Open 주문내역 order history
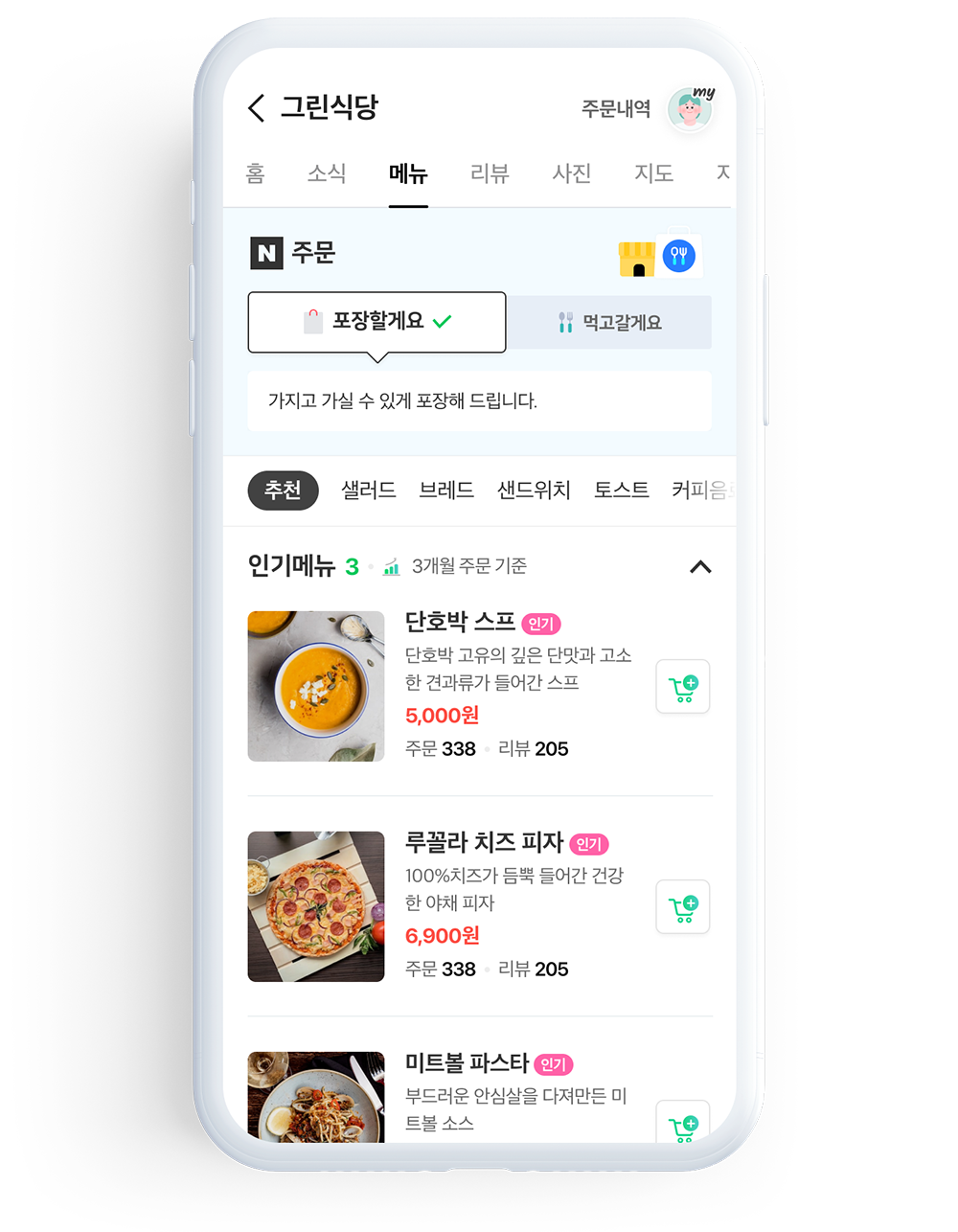 click(616, 108)
